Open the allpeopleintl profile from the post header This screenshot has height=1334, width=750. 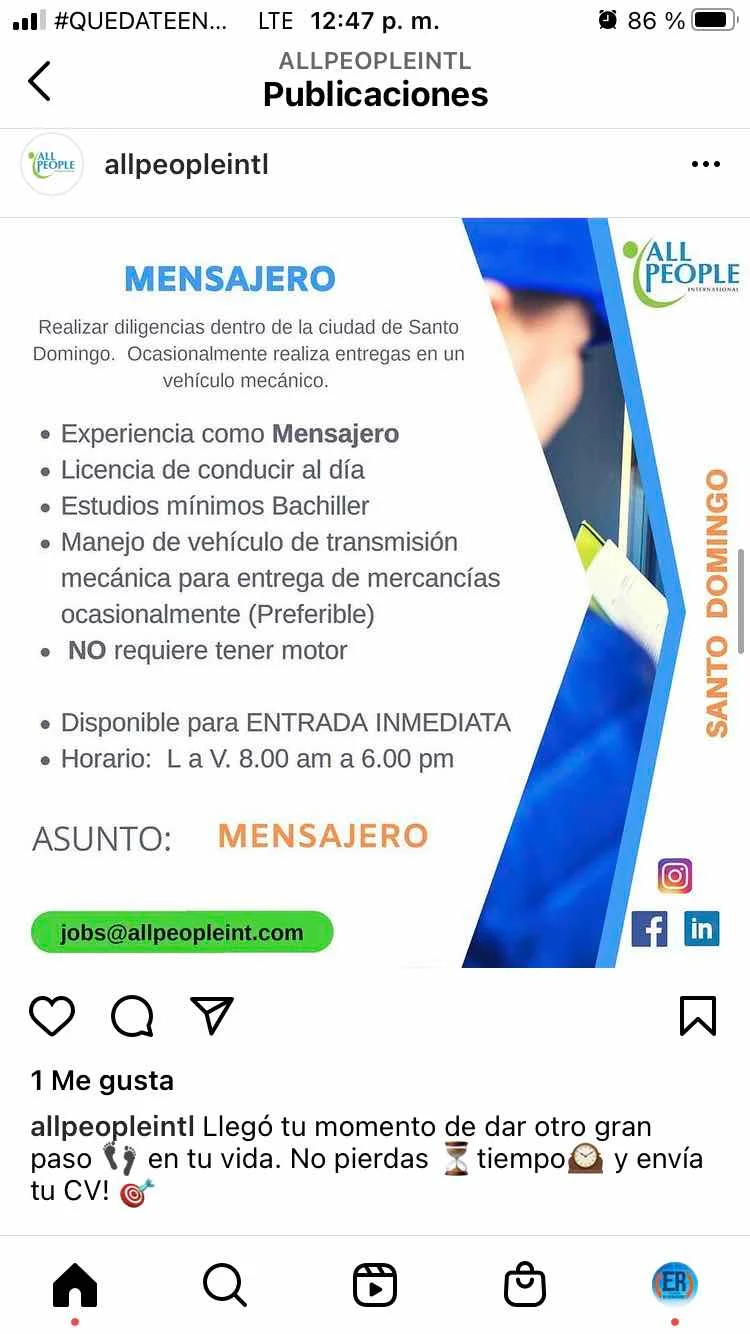186,165
